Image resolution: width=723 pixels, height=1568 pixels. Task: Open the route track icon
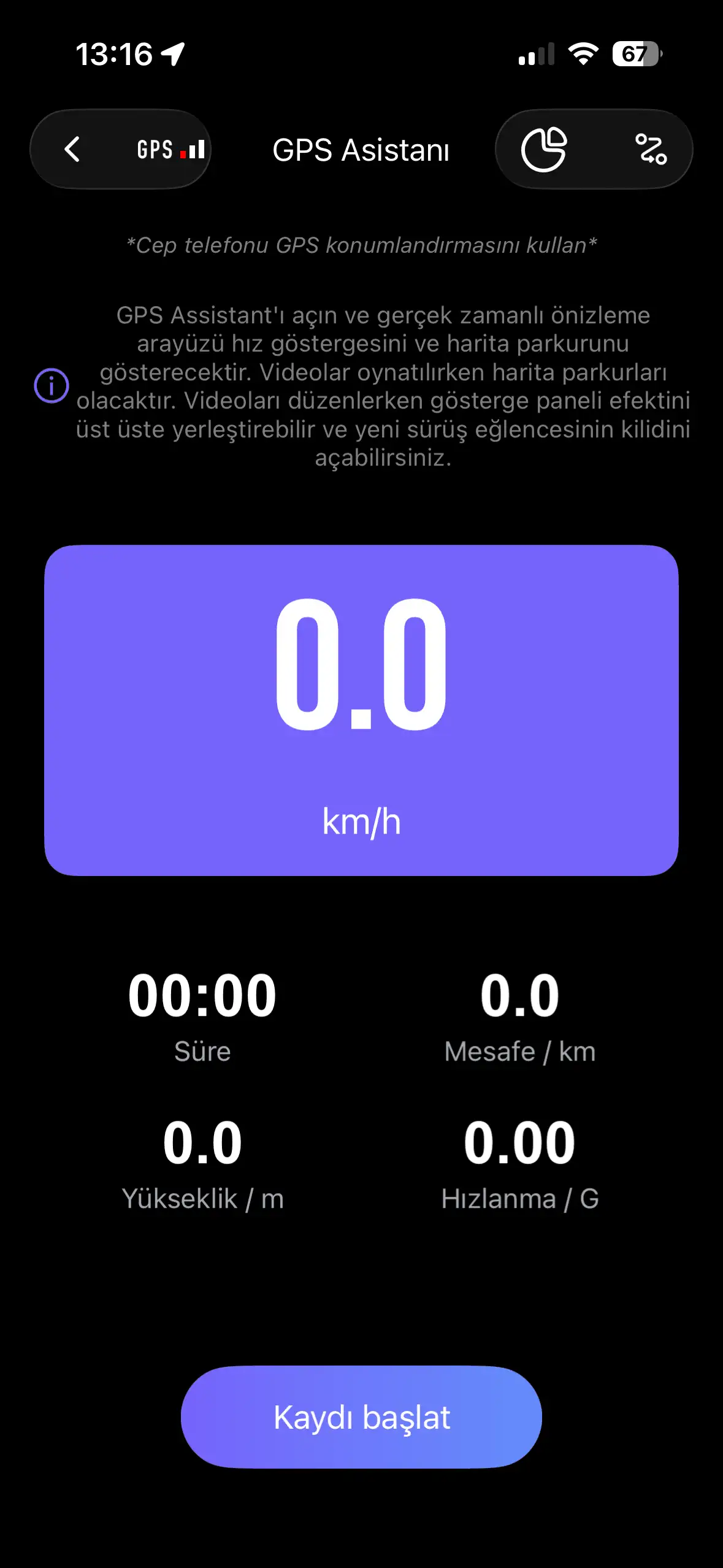651,149
